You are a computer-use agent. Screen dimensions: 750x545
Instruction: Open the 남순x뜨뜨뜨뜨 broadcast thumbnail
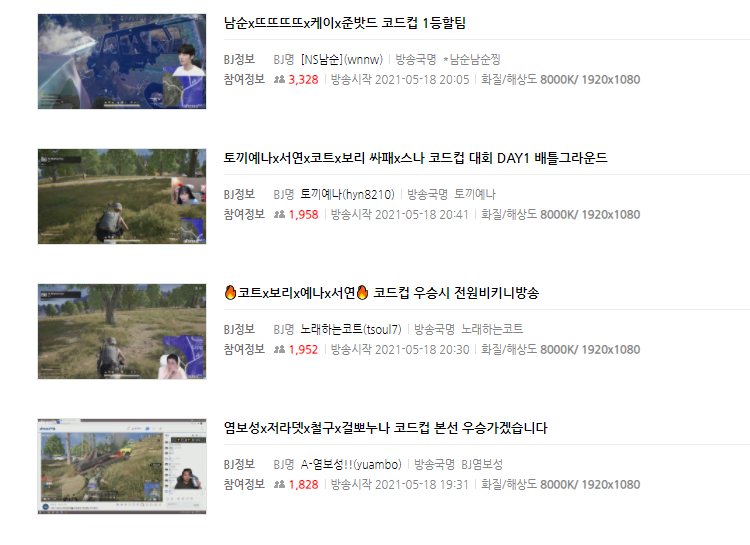[x=122, y=62]
